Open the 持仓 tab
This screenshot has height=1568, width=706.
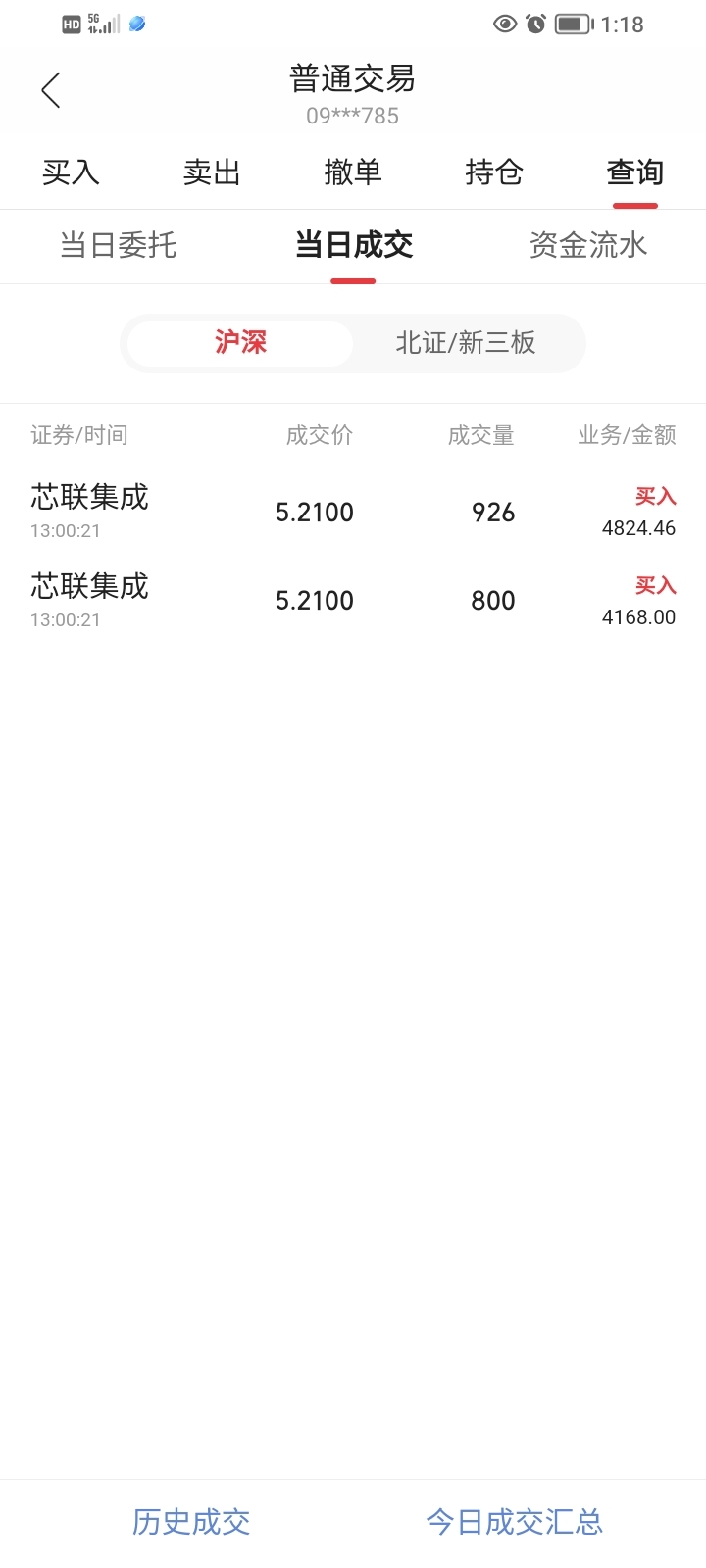click(494, 172)
